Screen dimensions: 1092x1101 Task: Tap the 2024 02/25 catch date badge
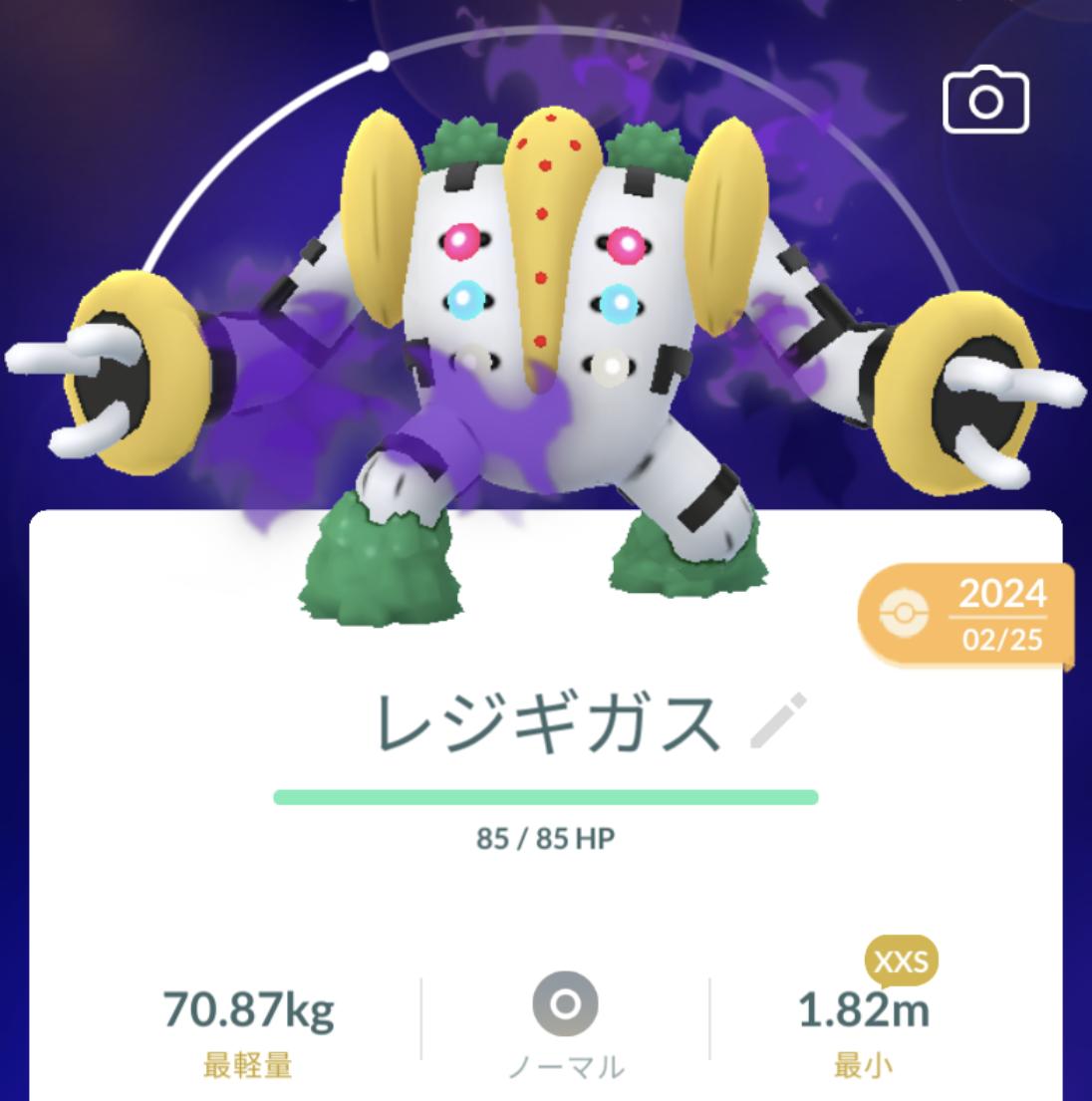click(x=966, y=616)
